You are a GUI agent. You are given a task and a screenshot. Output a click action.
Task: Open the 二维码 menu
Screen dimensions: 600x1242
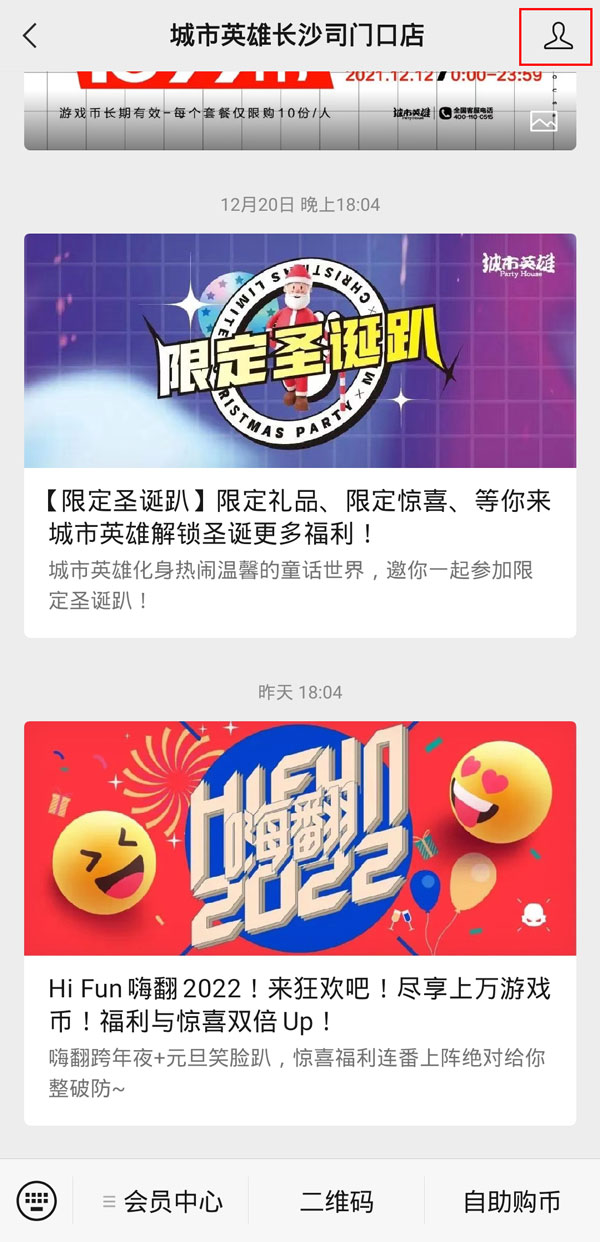[337, 1201]
